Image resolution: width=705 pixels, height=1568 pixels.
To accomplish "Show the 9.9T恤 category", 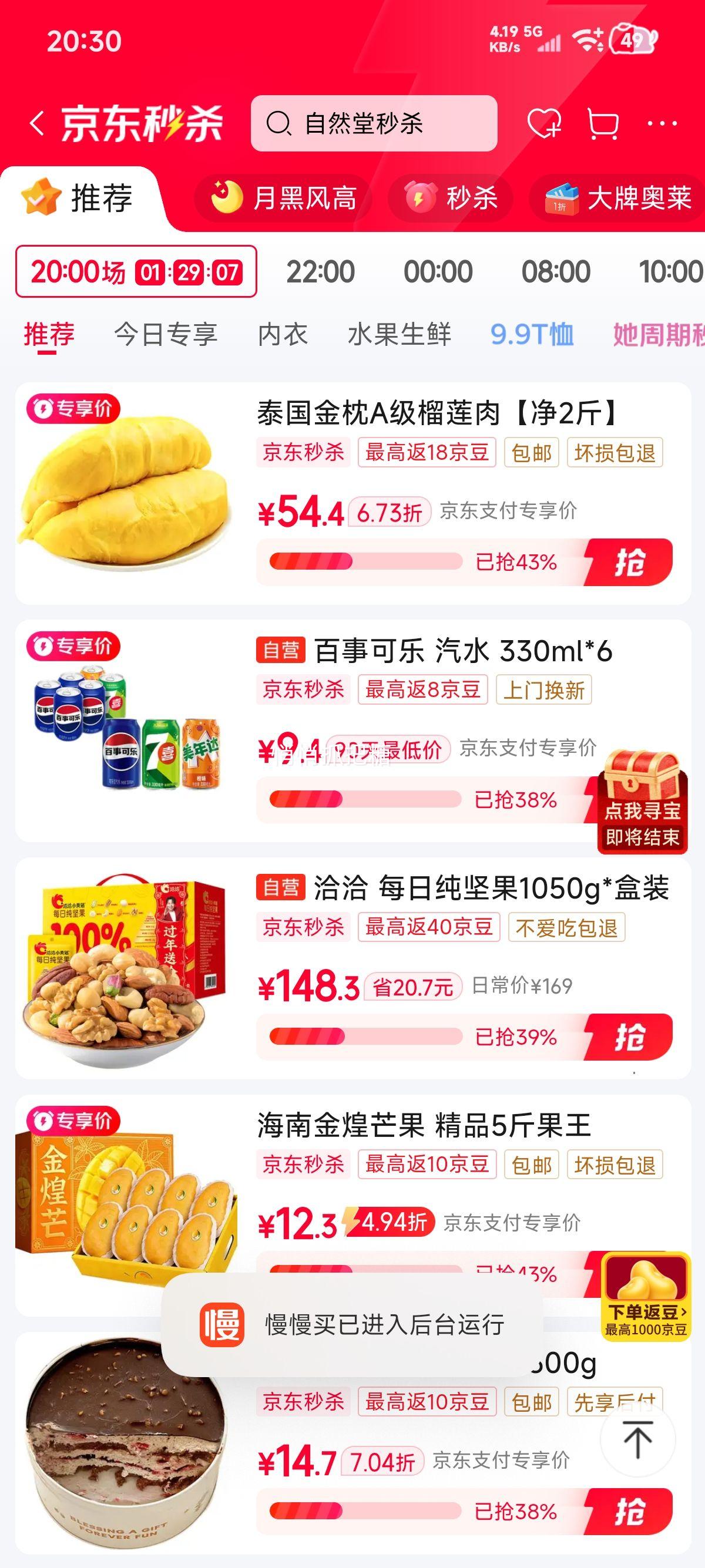I will click(532, 334).
